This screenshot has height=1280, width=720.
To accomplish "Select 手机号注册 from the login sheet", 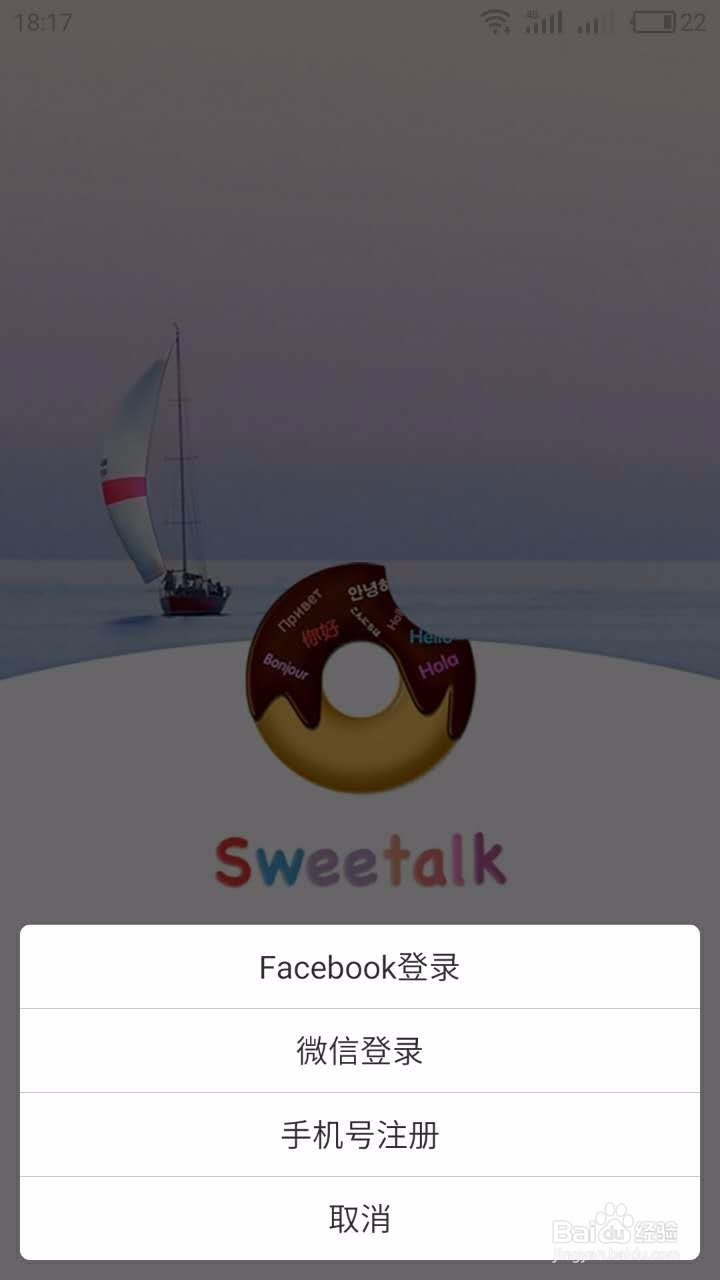I will 360,1135.
